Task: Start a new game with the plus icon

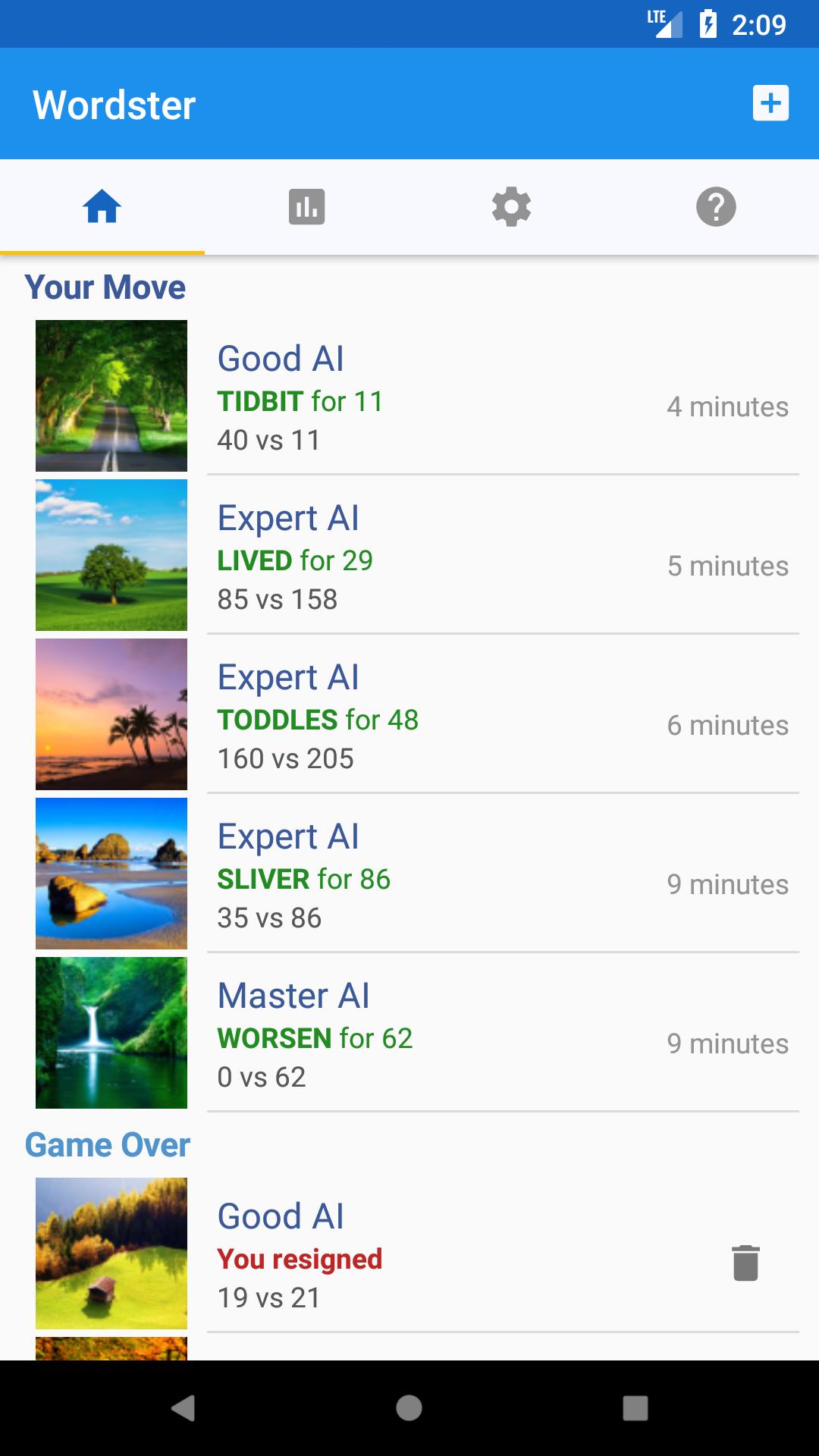Action: 770,103
